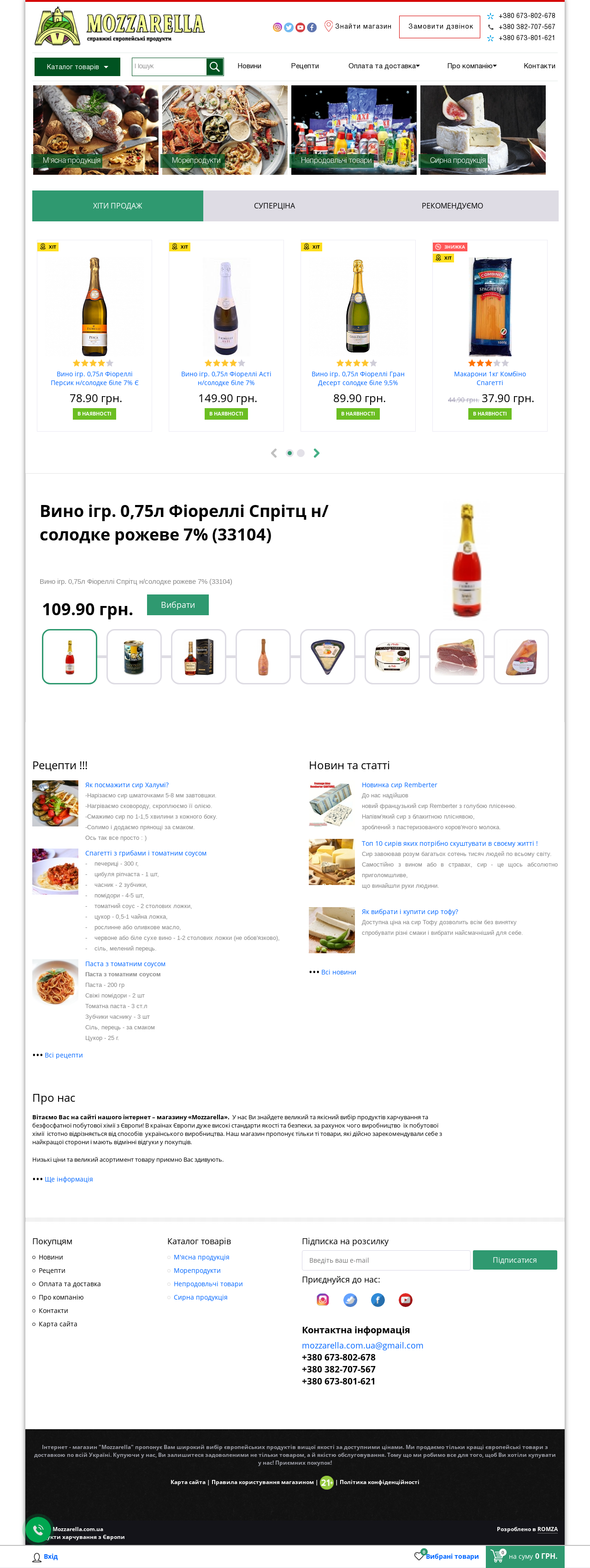This screenshot has height=1568, width=590.
Task: Open Всі новини link
Action: [338, 972]
